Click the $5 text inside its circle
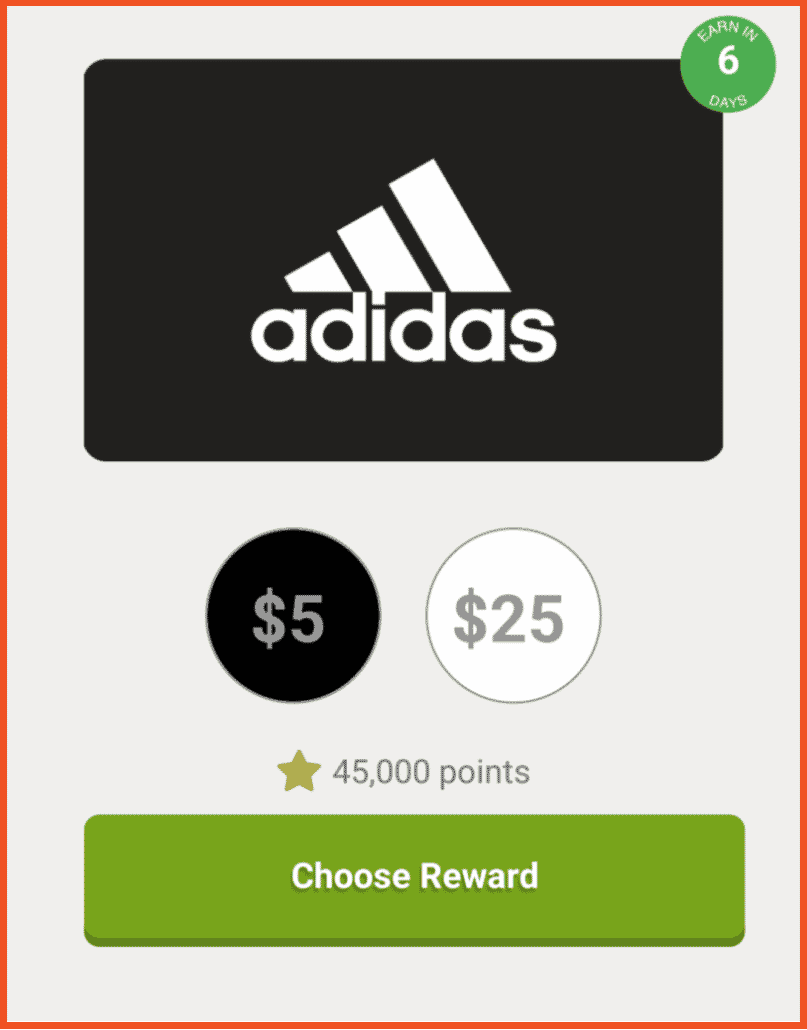This screenshot has width=807, height=1030. 293,616
